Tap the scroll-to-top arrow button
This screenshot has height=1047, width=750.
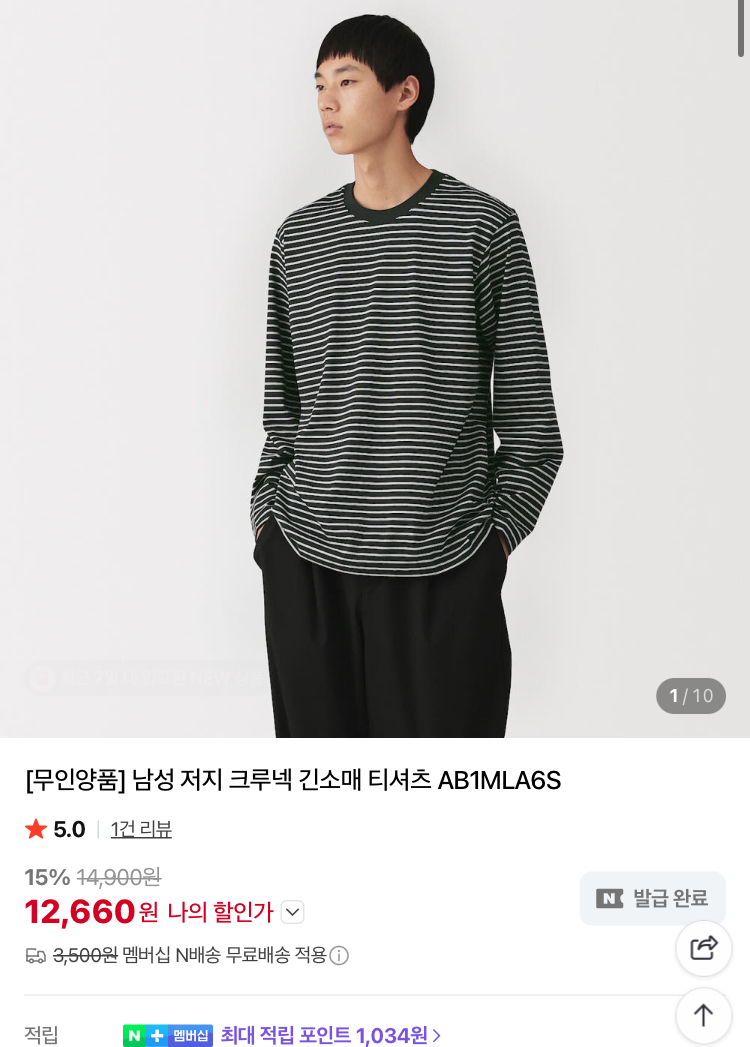click(704, 1015)
